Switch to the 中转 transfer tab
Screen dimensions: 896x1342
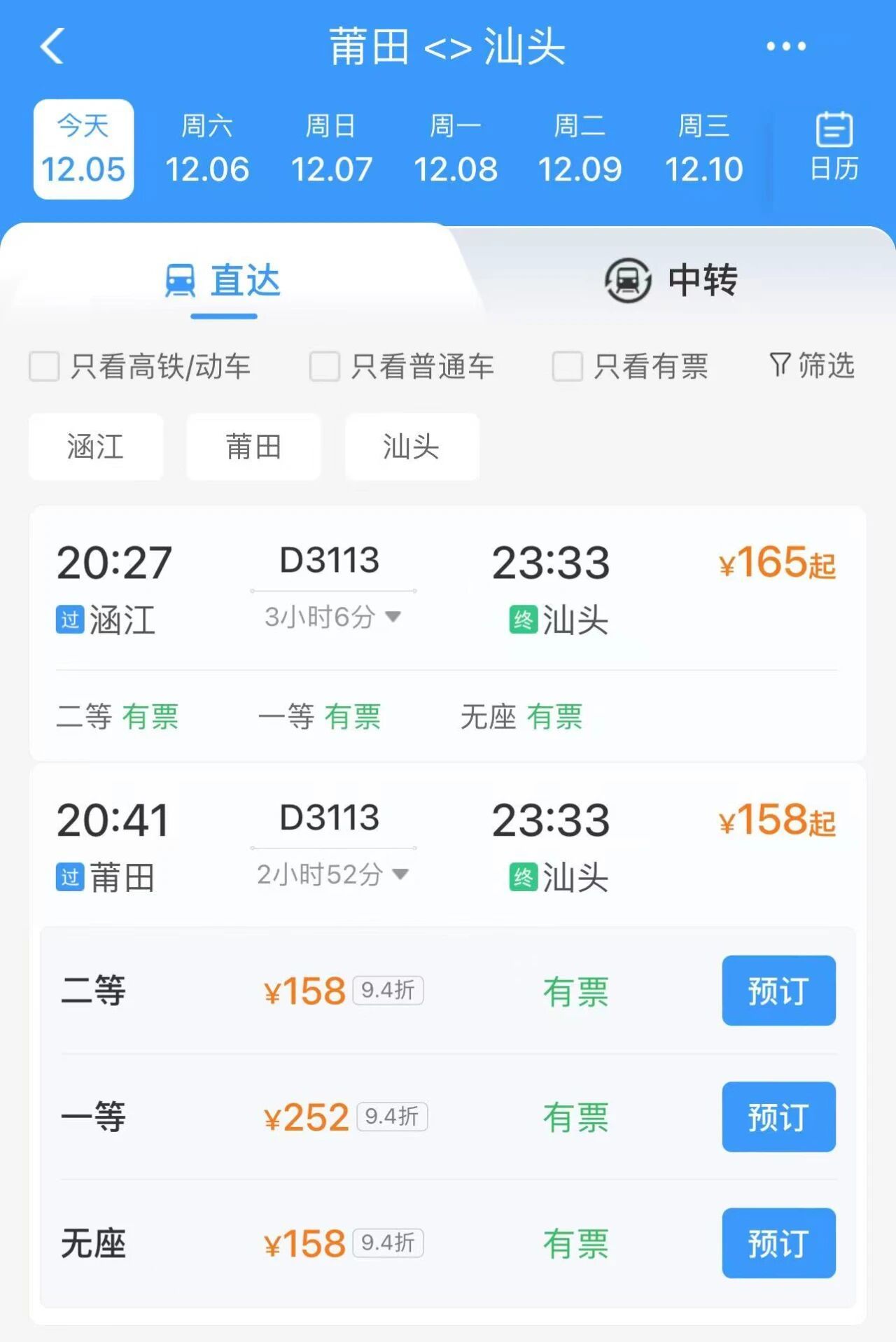pyautogui.click(x=671, y=280)
